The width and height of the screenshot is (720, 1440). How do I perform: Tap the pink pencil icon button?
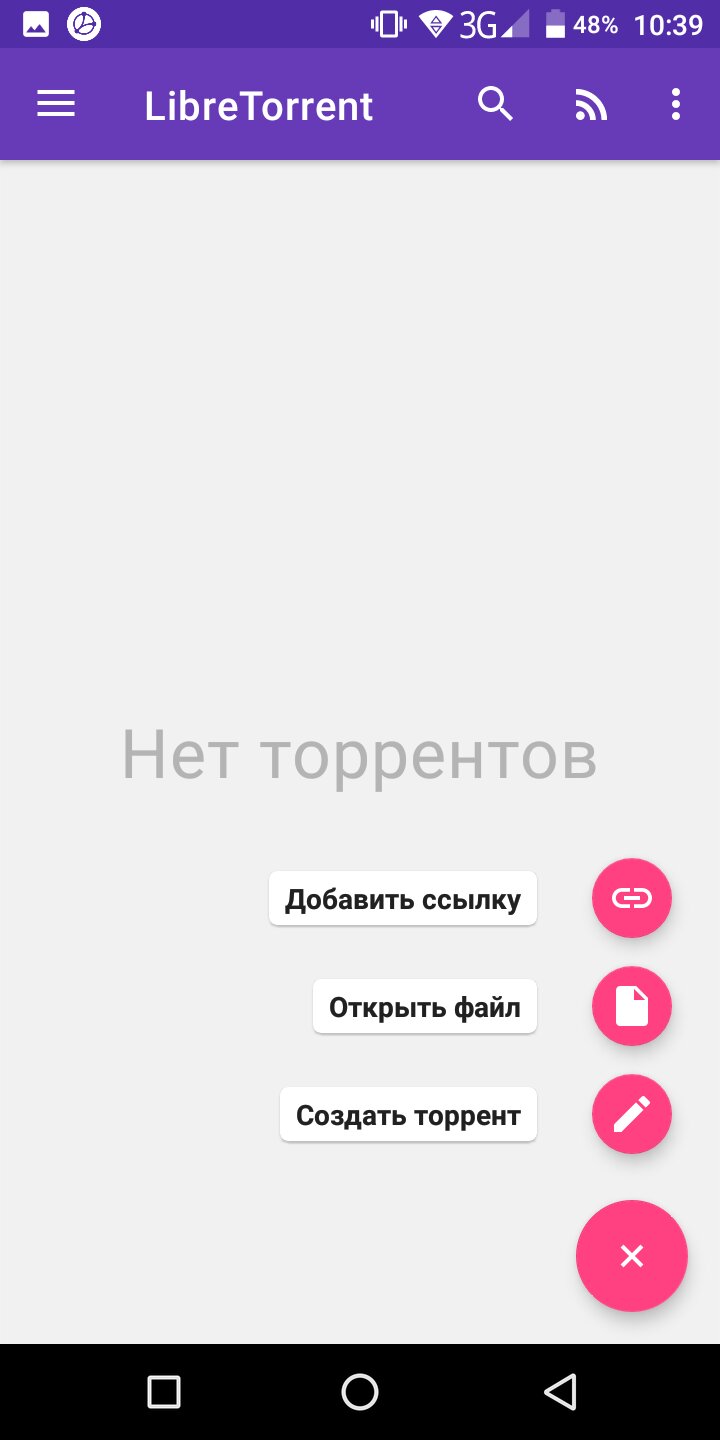[x=632, y=1114]
